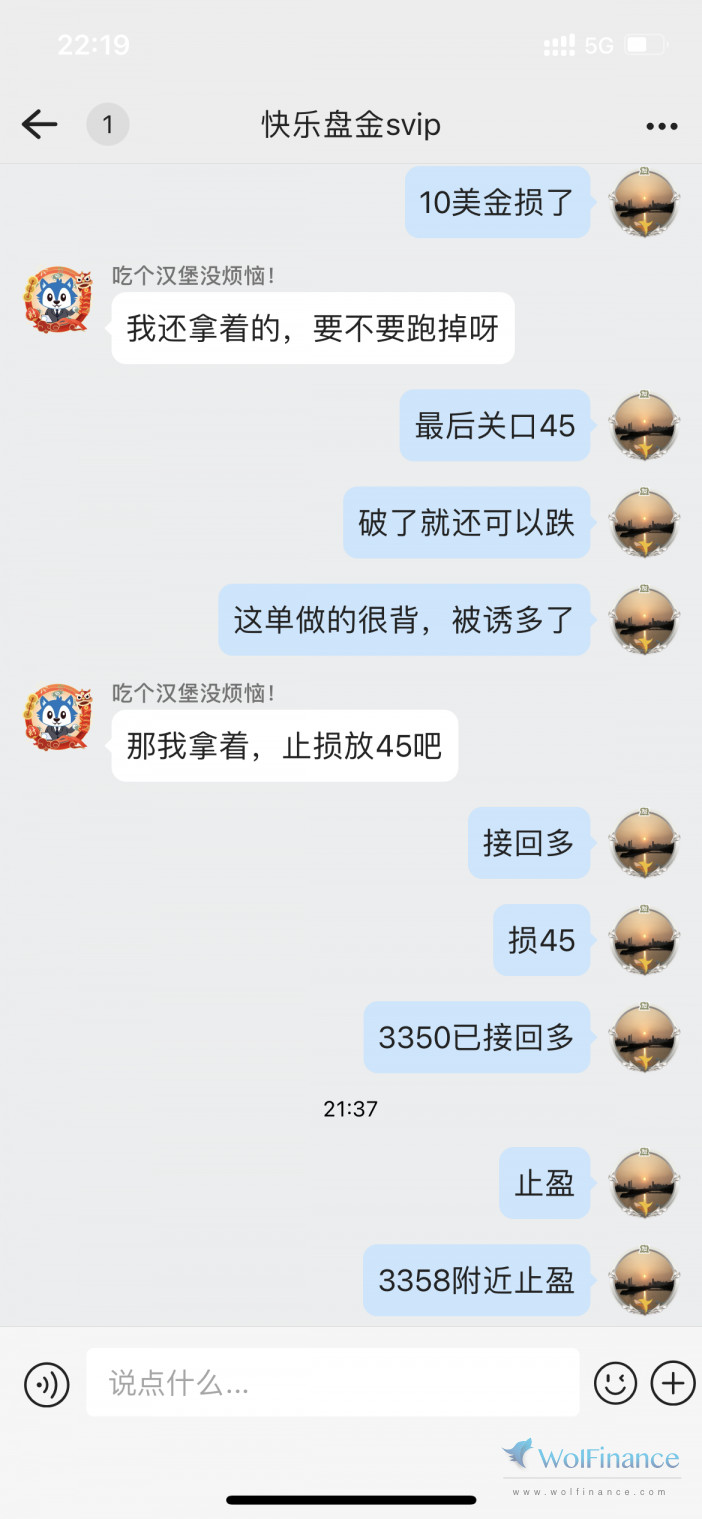Go back using the arrow icon
702x1519 pixels.
[40, 125]
